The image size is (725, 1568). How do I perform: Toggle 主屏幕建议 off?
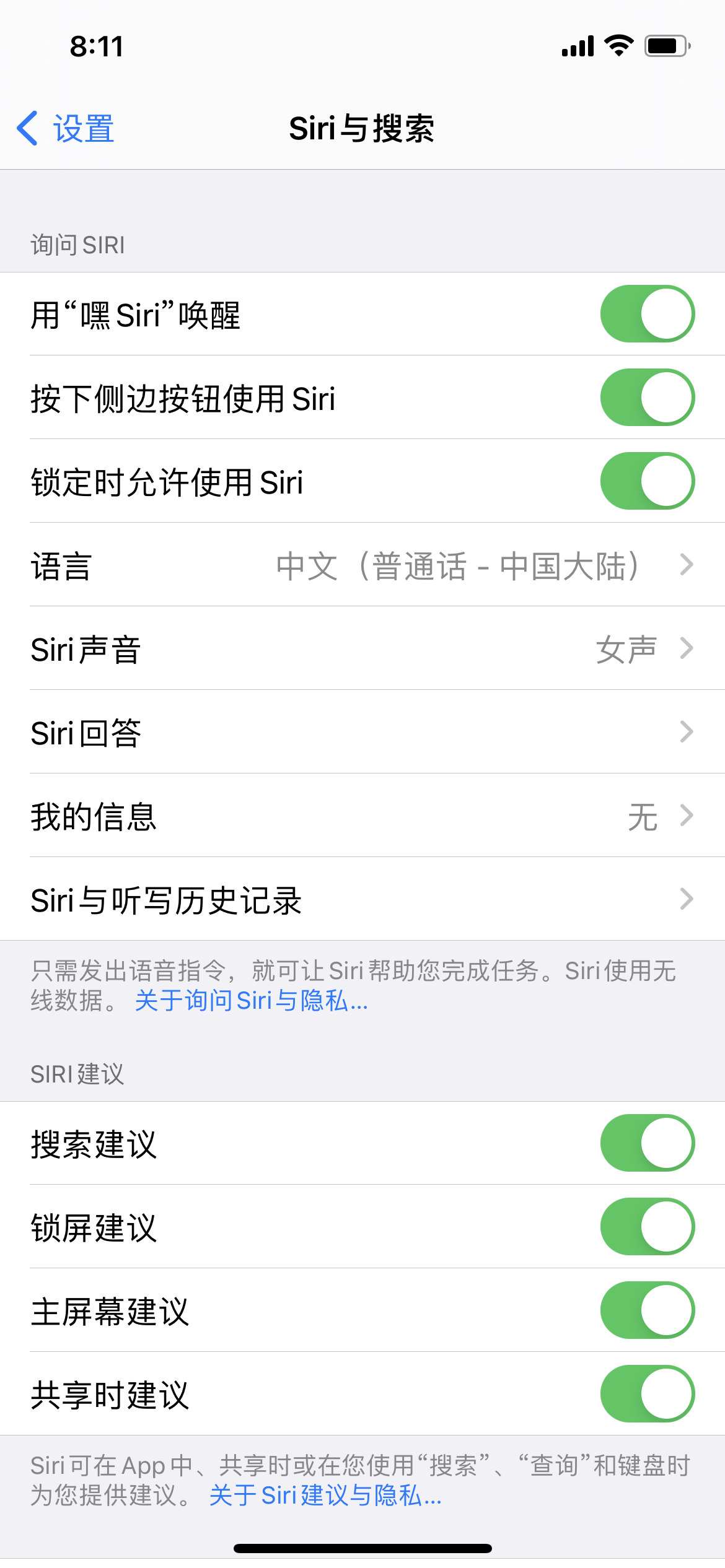coord(647,1310)
